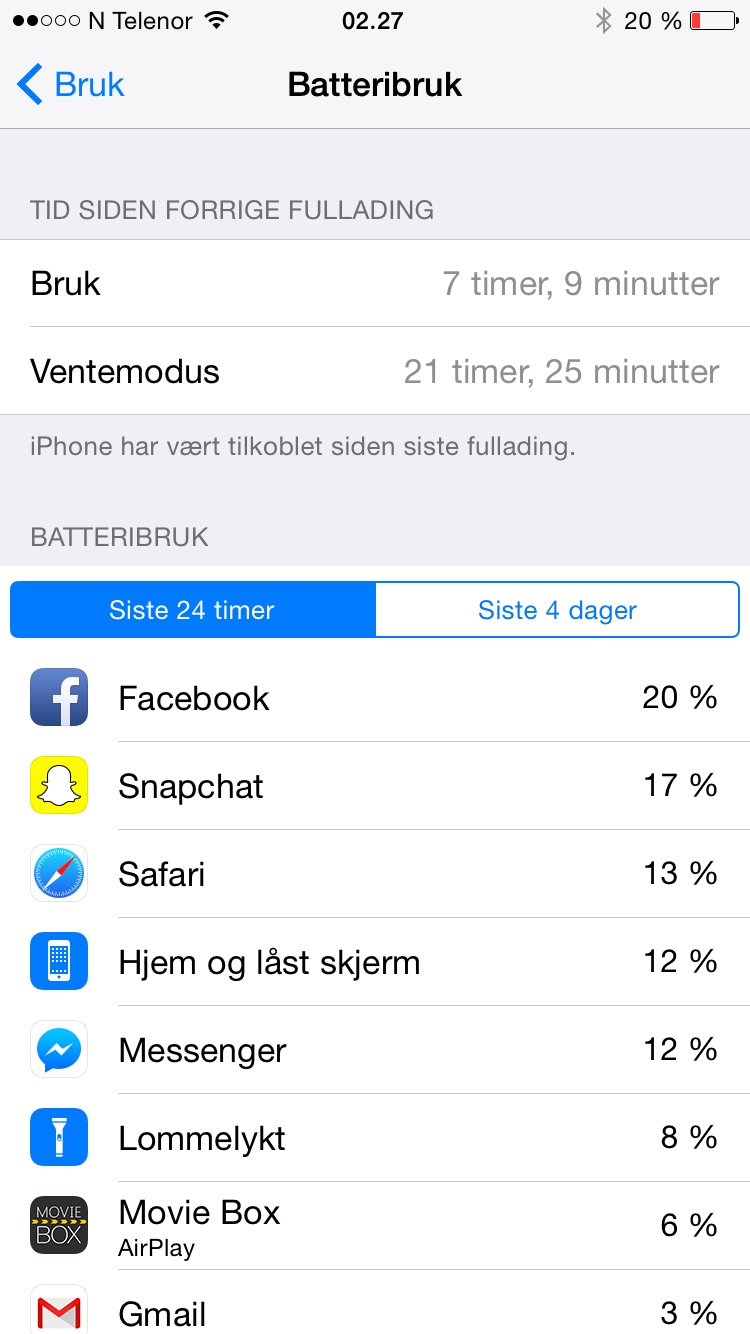Go back to Bruk settings
The width and height of the screenshot is (750, 1334).
point(71,85)
